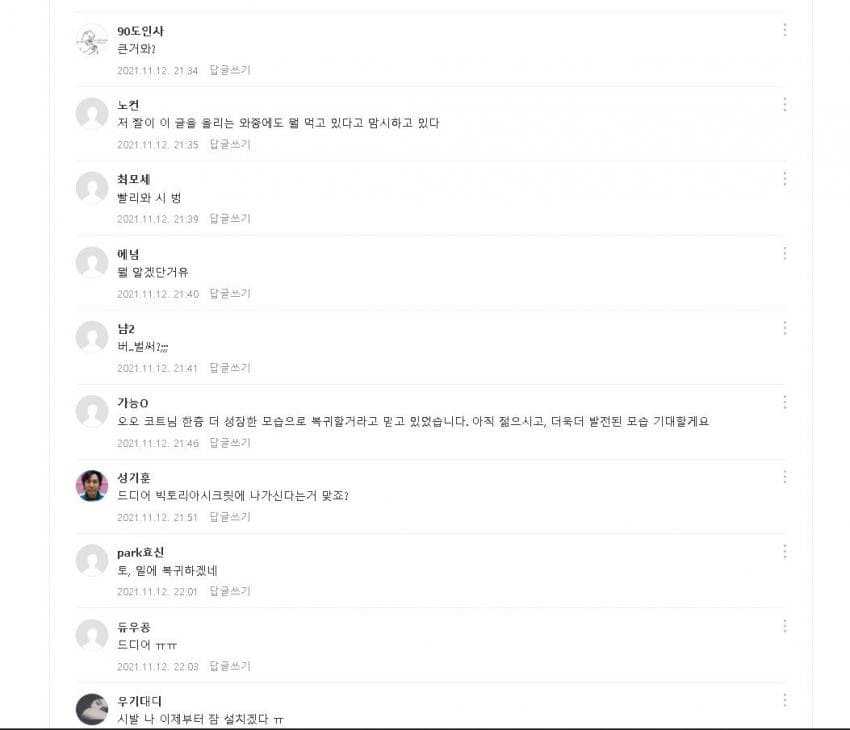Open the more options for park효신's comment
Viewport: 850px width, 730px height.
784,551
